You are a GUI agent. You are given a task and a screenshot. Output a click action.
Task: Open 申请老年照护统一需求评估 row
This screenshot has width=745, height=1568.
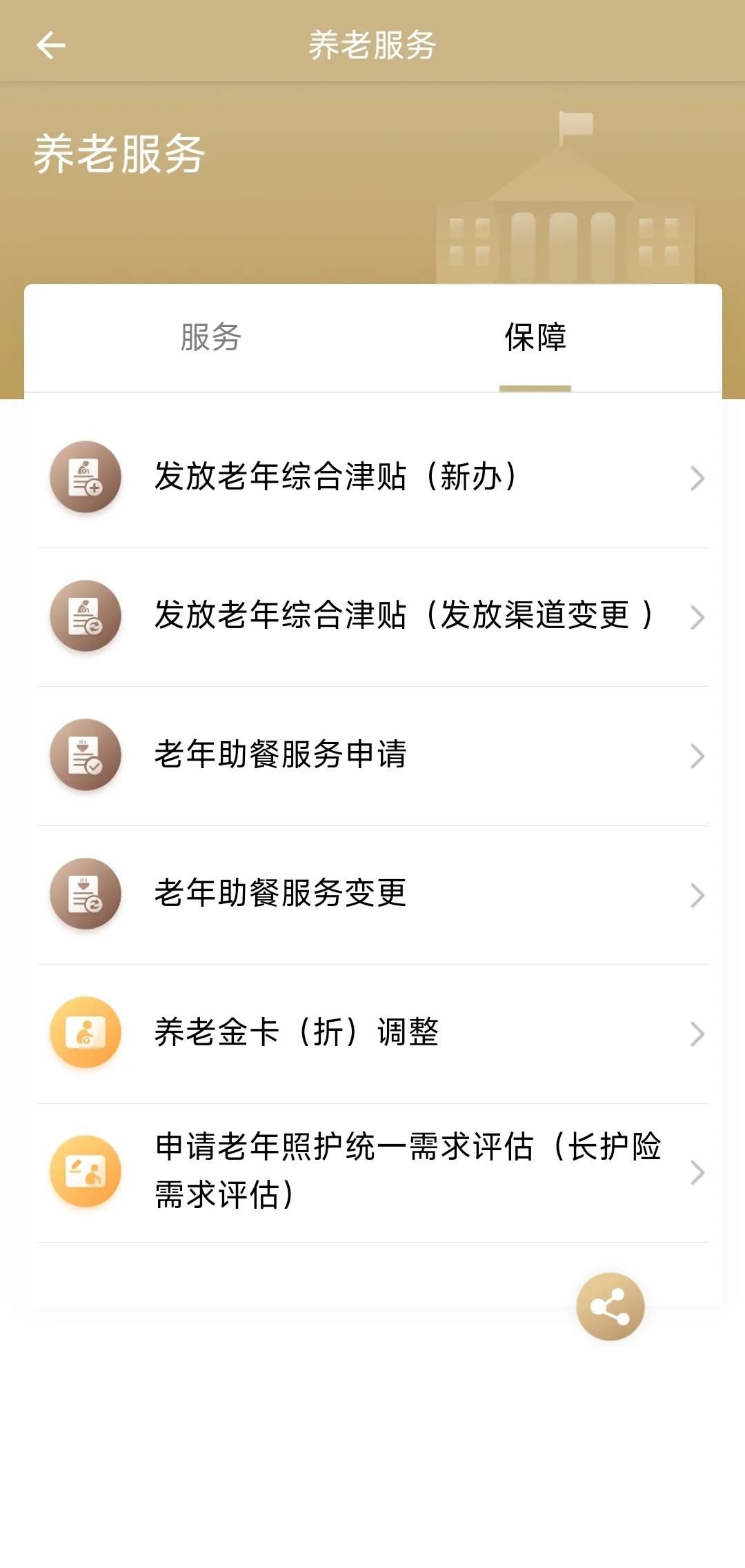coord(372,1171)
